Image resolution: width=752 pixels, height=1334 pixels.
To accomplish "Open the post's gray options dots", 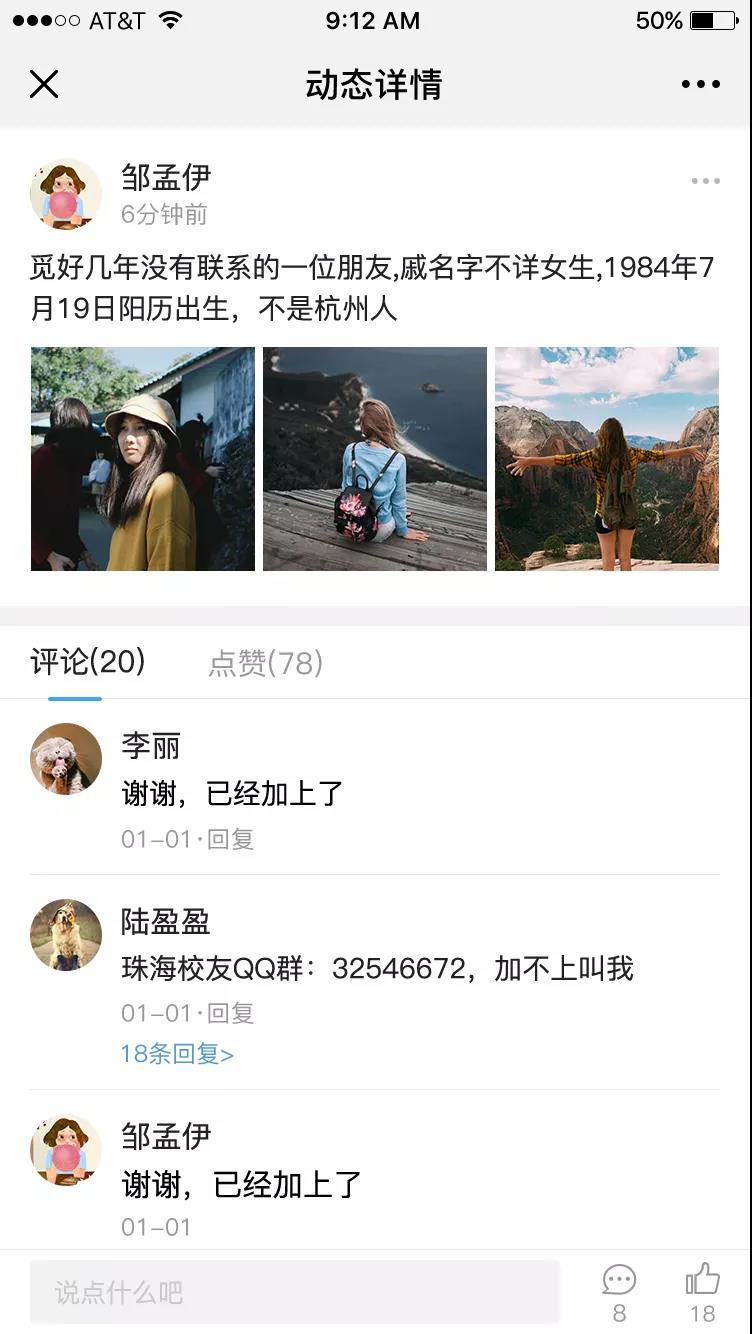I will [x=705, y=181].
